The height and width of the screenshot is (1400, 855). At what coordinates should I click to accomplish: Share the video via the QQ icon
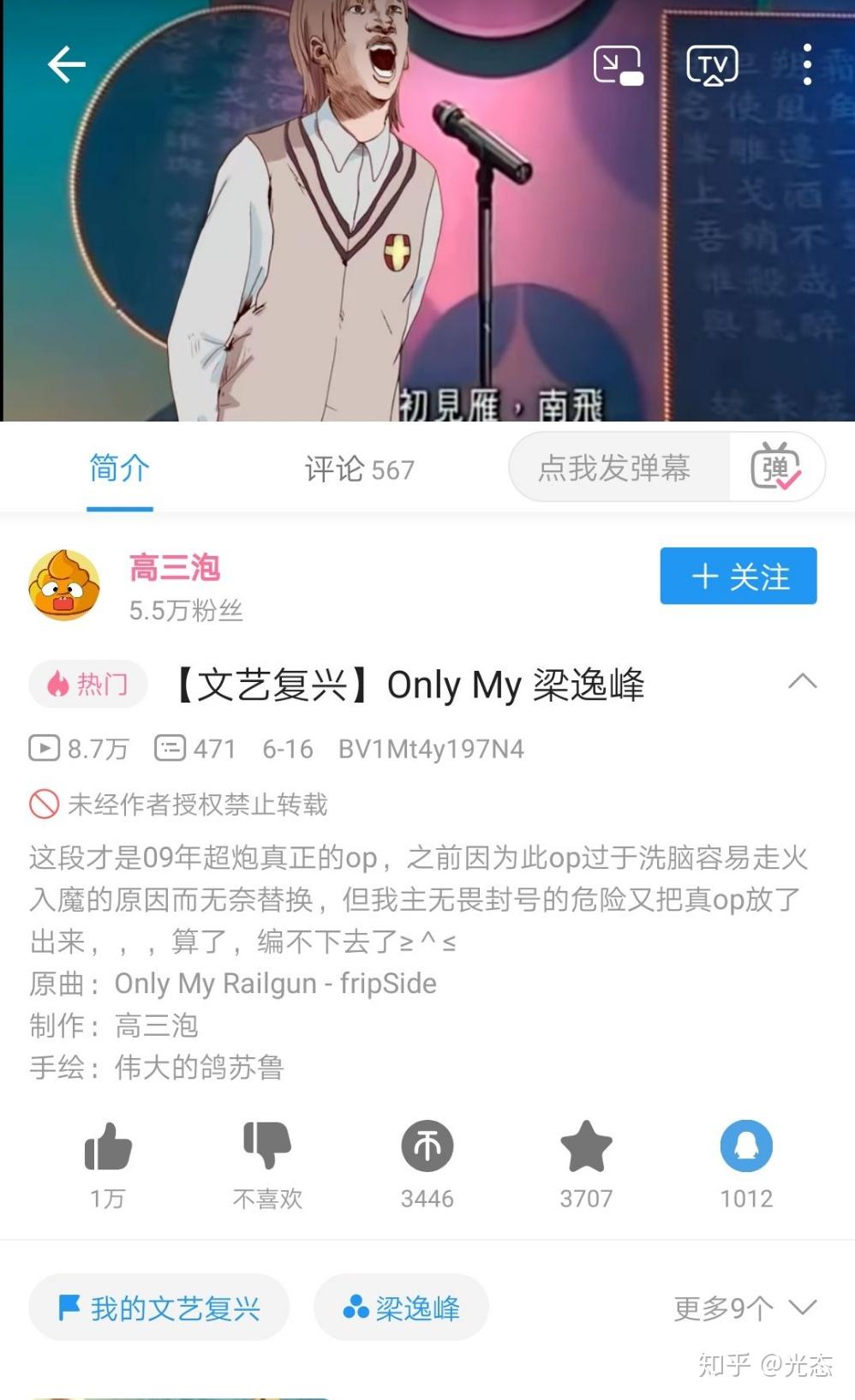pos(746,1146)
